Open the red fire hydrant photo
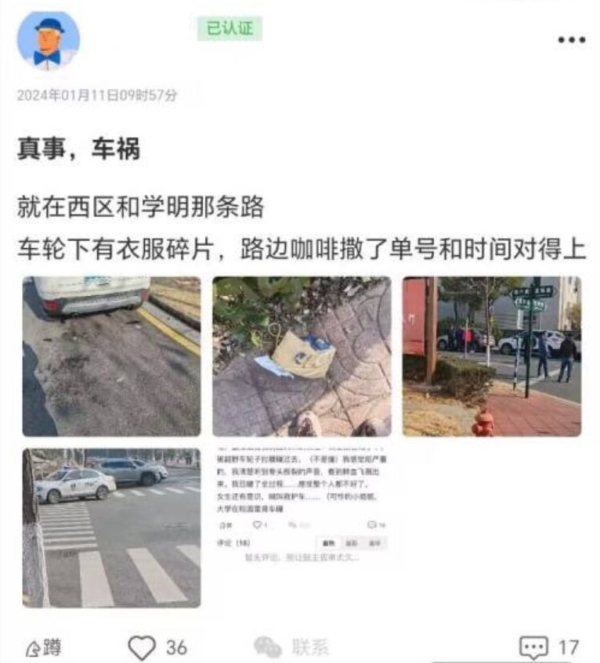600x663 pixels. tap(491, 356)
